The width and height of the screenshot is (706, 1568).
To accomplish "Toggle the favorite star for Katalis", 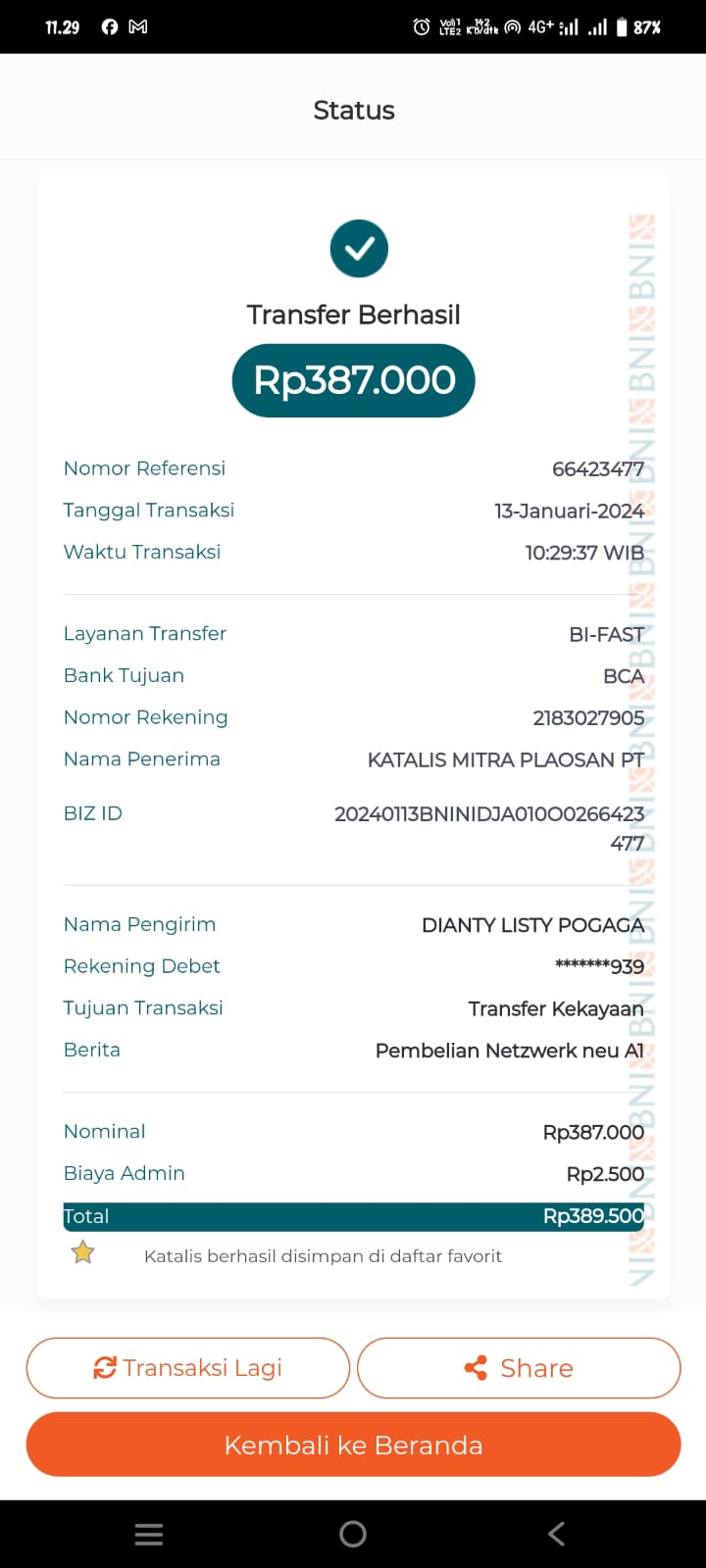I will (x=83, y=1252).
